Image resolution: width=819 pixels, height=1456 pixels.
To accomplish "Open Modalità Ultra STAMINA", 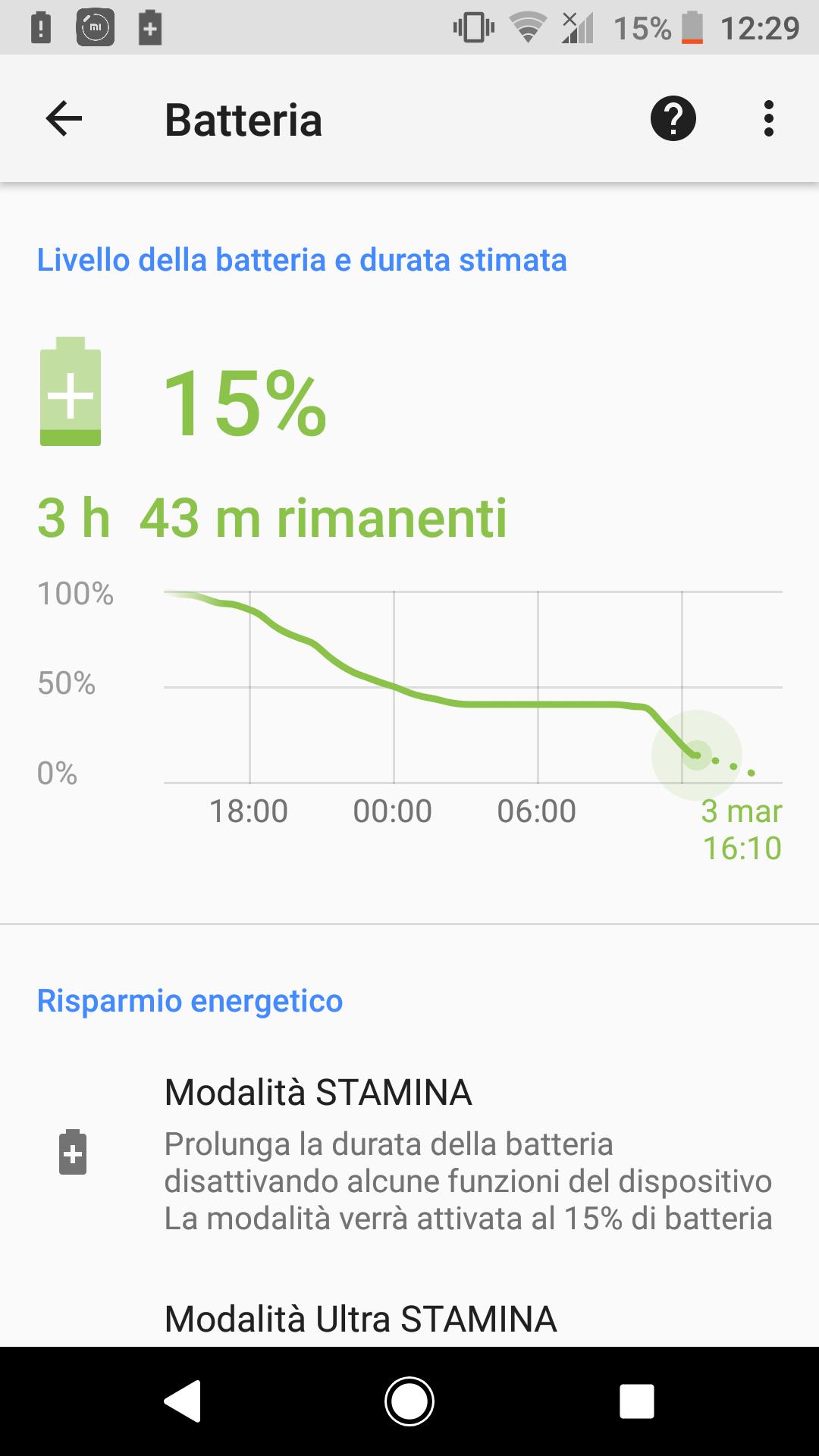I will click(x=409, y=1318).
